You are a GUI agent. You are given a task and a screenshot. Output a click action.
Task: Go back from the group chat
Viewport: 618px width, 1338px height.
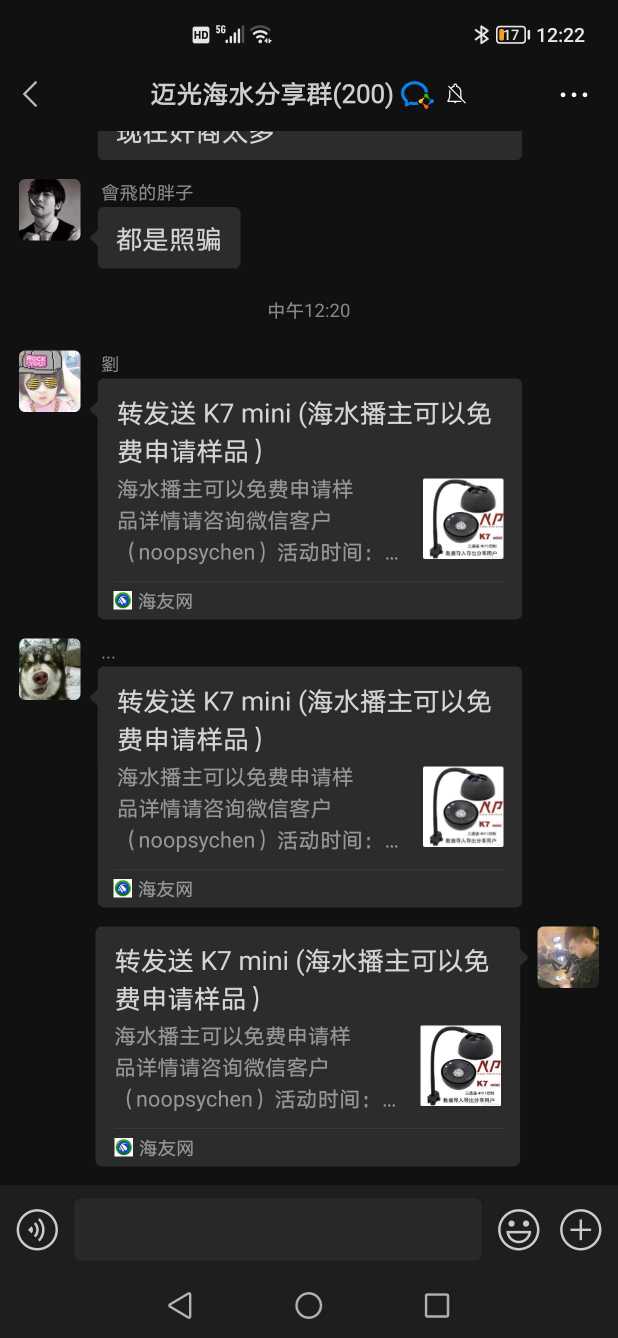coord(30,95)
